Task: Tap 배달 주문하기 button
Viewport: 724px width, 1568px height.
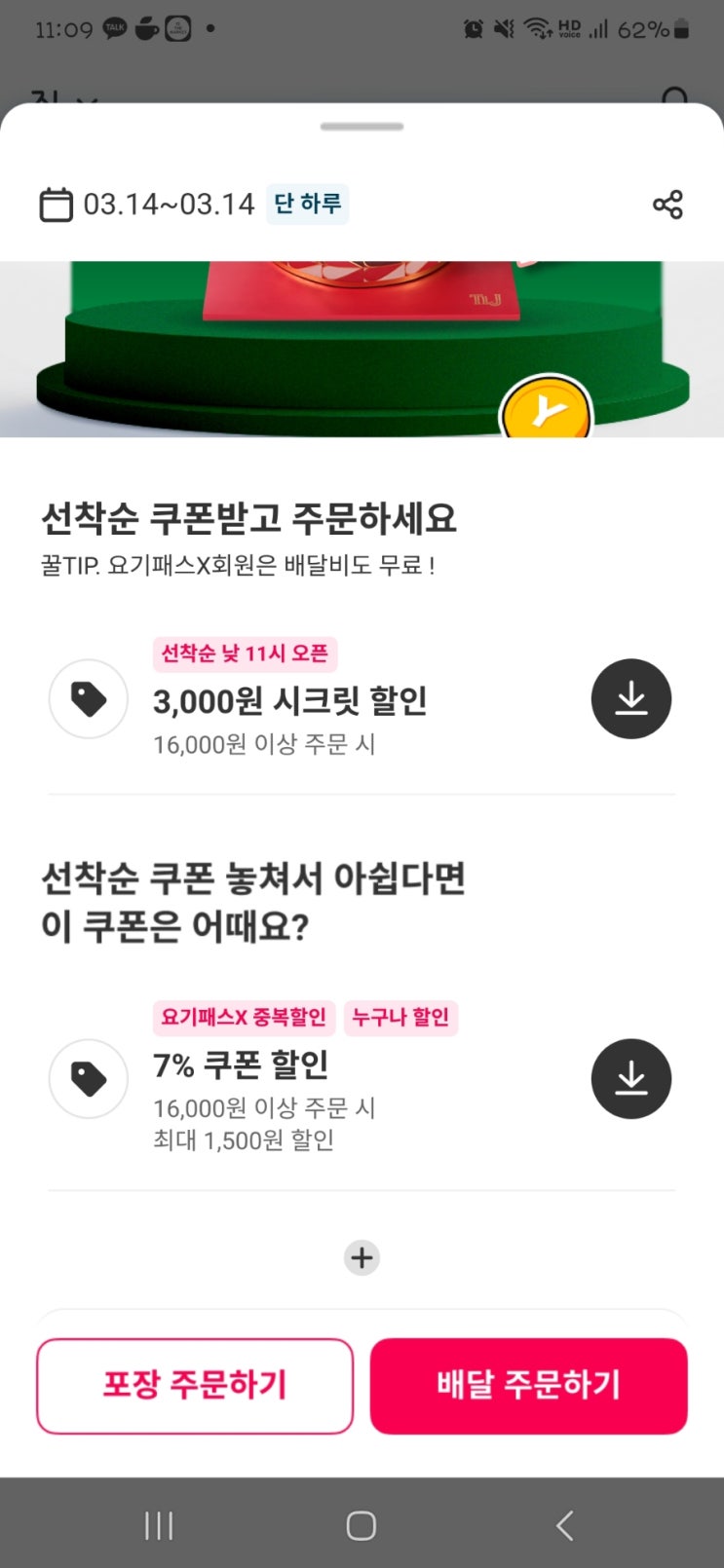Action: [x=528, y=1385]
